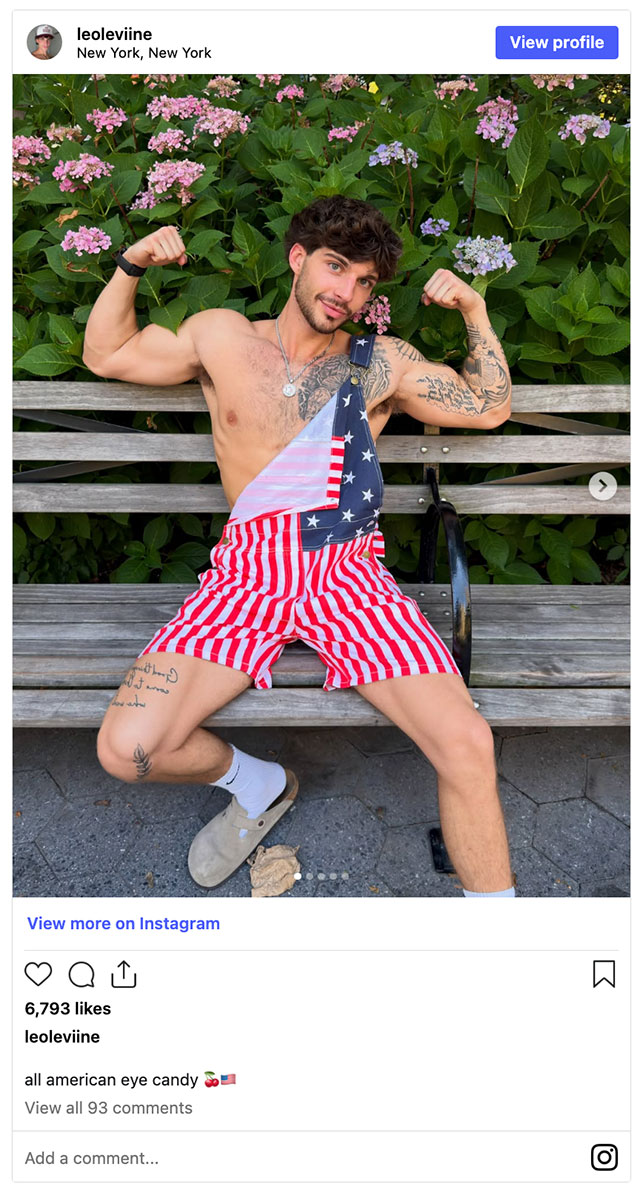Tap the View profile button
640x1201 pixels.
(x=557, y=42)
